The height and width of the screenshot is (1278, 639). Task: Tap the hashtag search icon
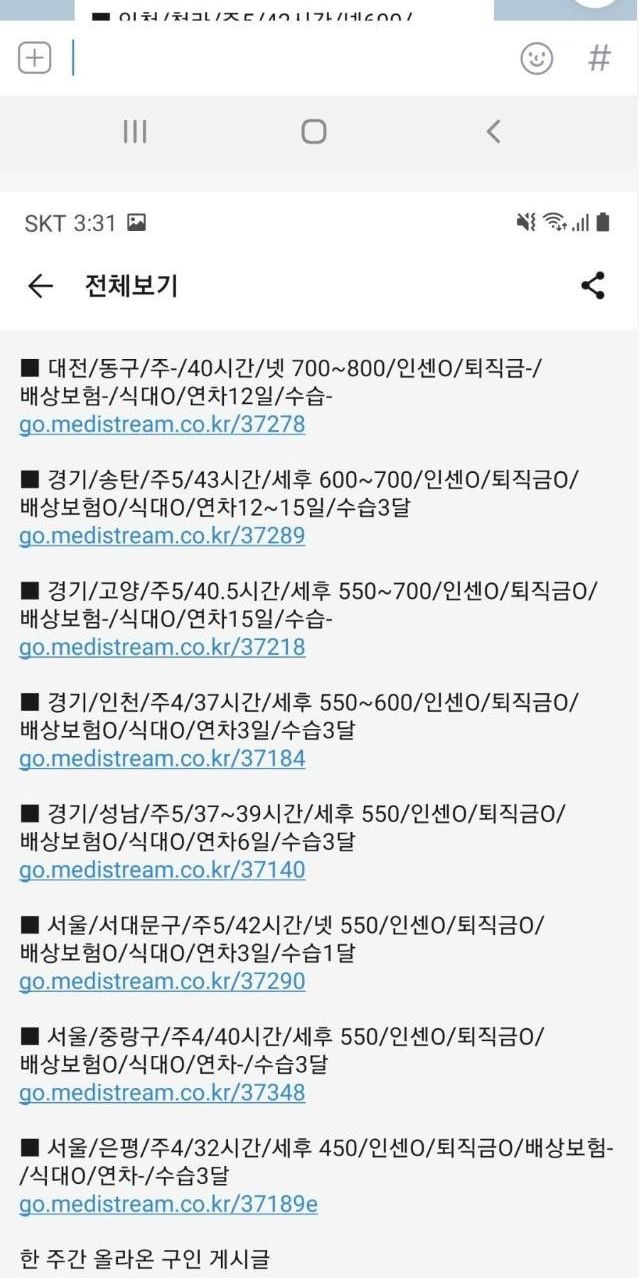click(x=599, y=59)
